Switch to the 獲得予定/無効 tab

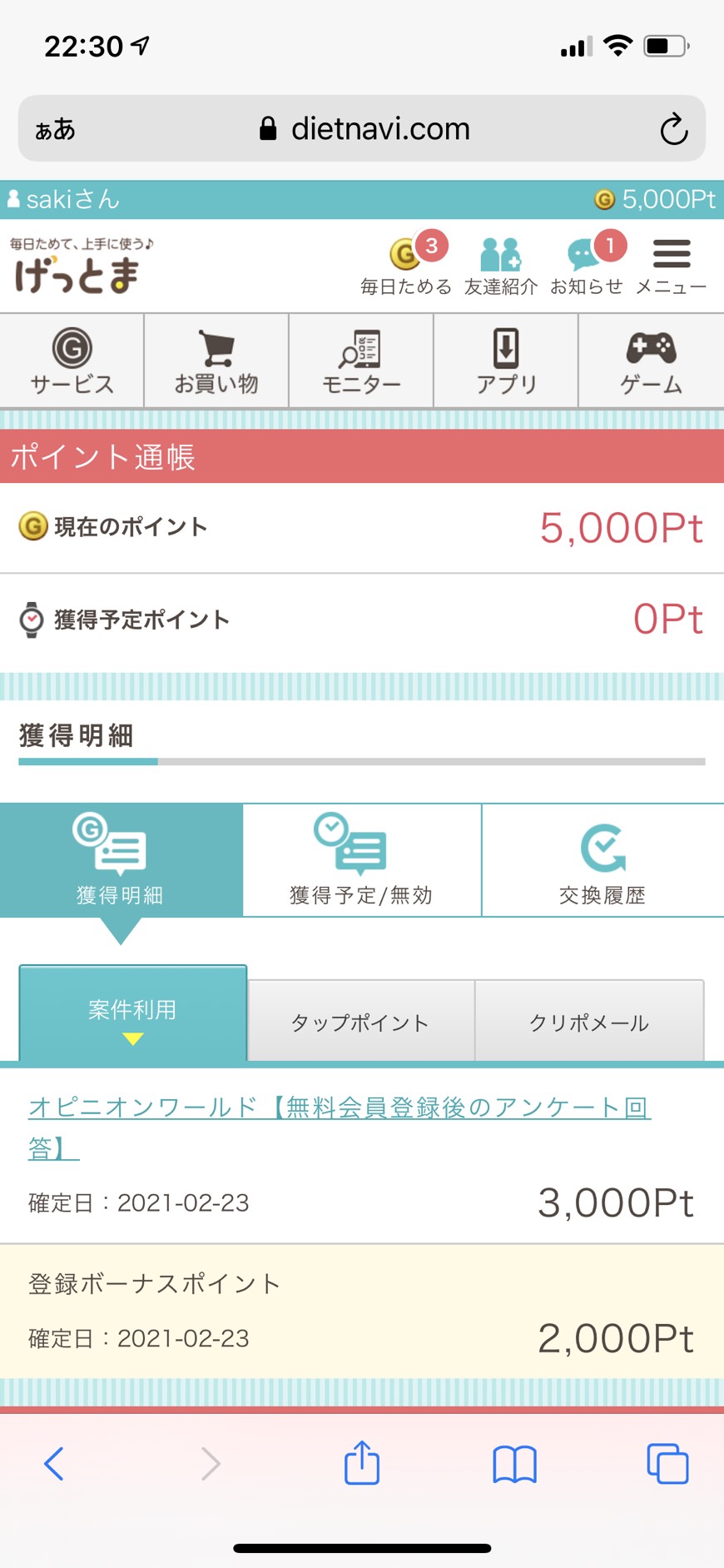pos(362,860)
